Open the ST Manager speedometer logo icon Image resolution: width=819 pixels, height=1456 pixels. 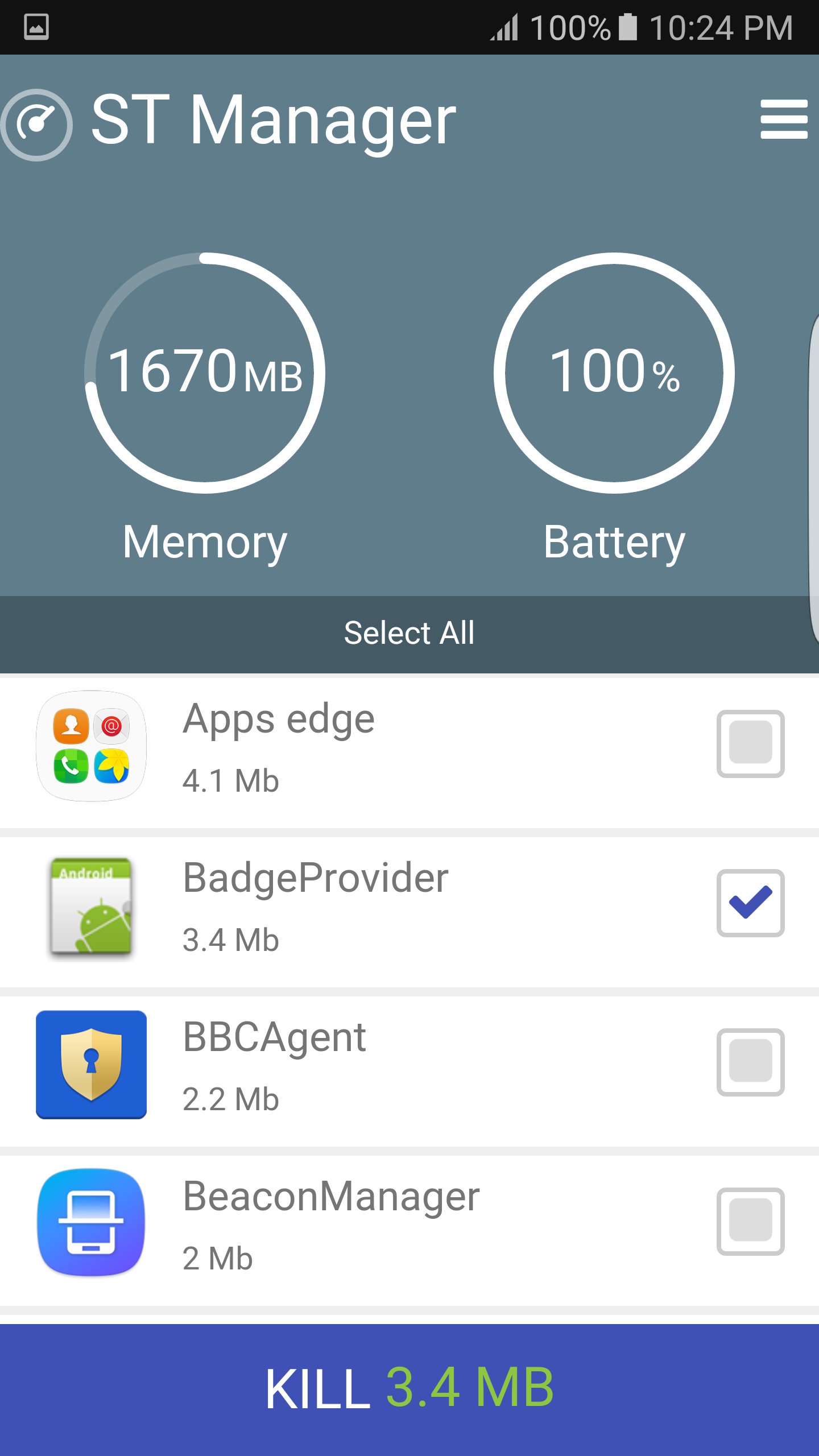(38, 121)
